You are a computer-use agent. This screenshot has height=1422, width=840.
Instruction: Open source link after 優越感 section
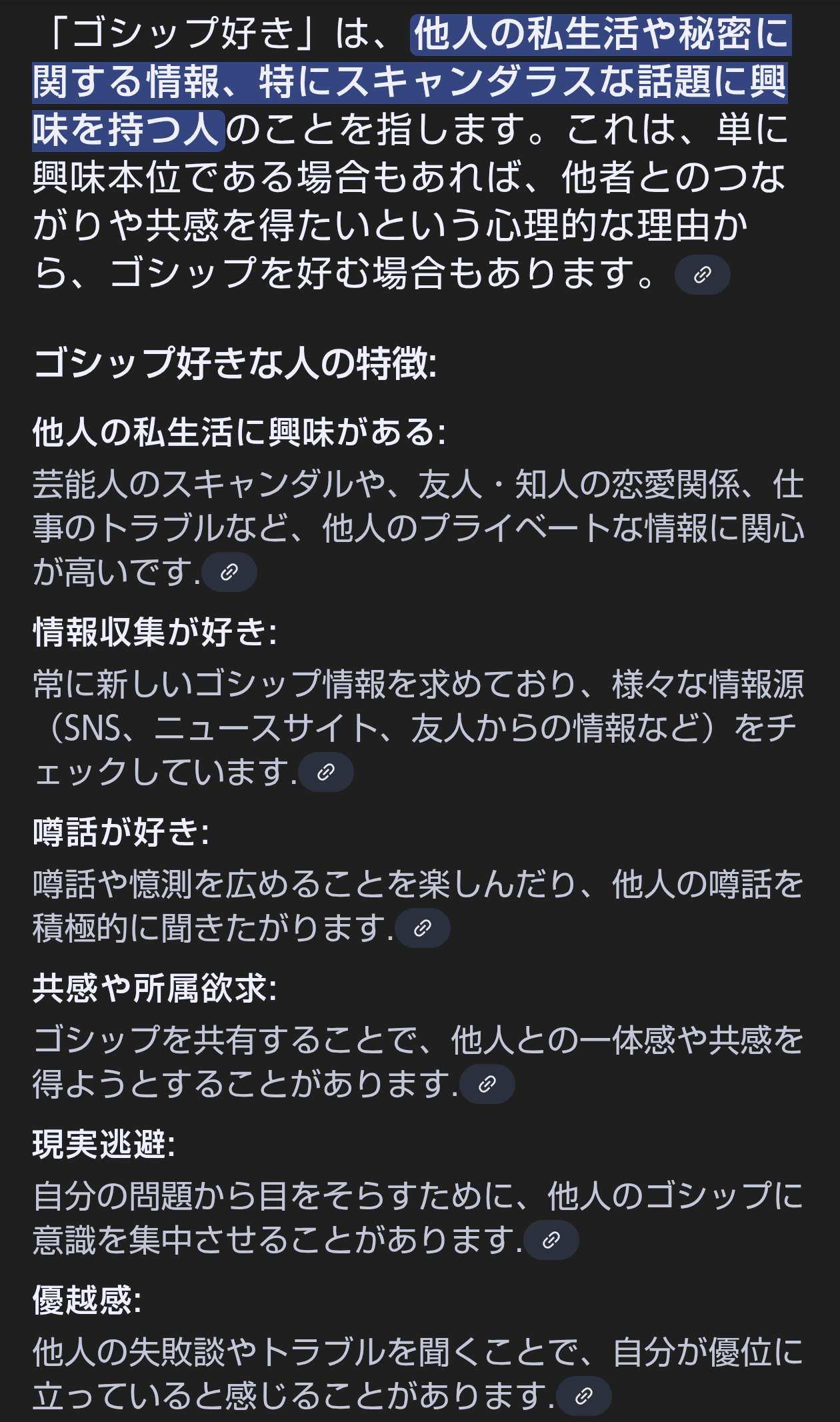(584, 1396)
